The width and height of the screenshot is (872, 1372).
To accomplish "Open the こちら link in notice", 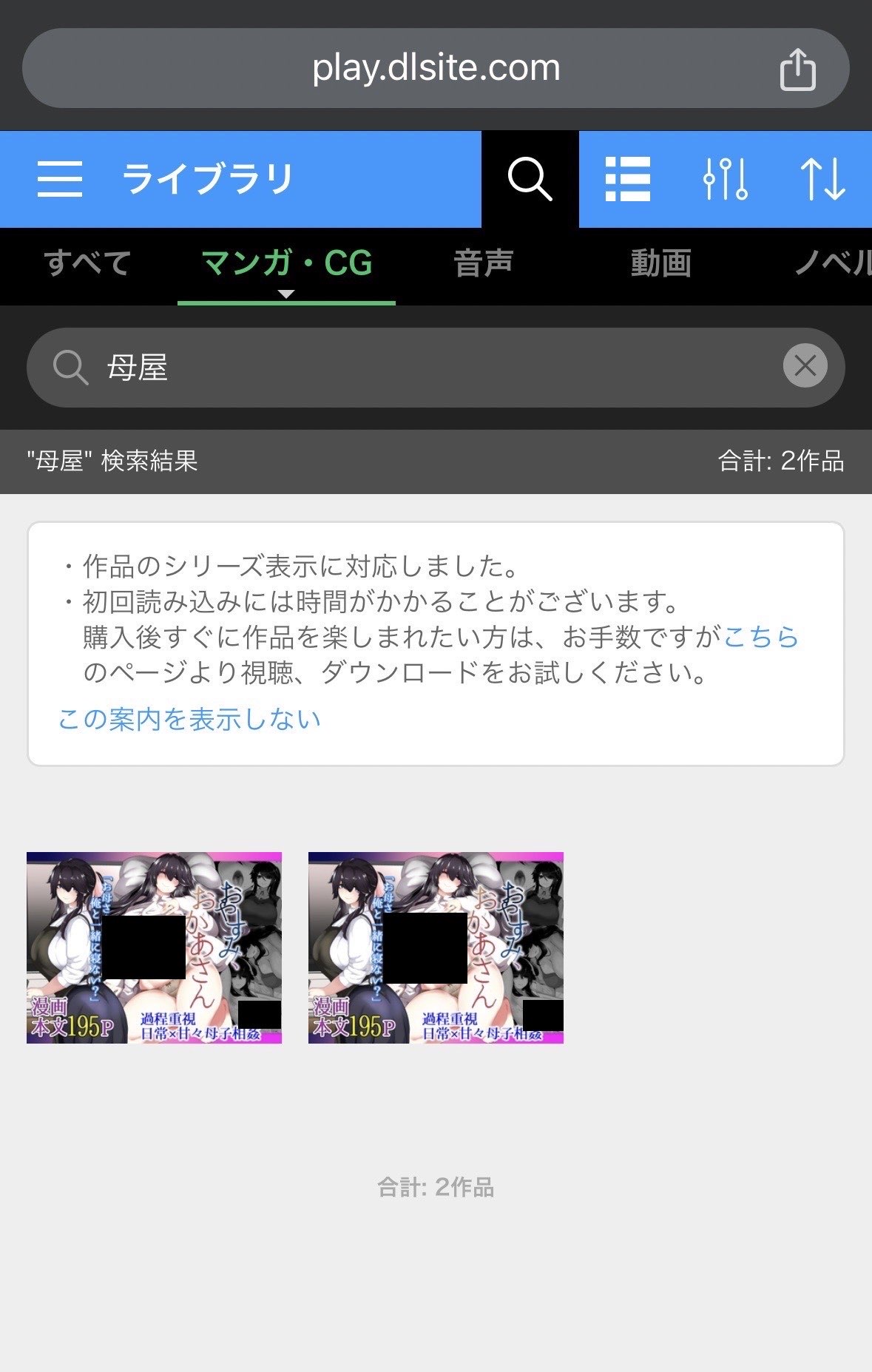I will point(760,637).
